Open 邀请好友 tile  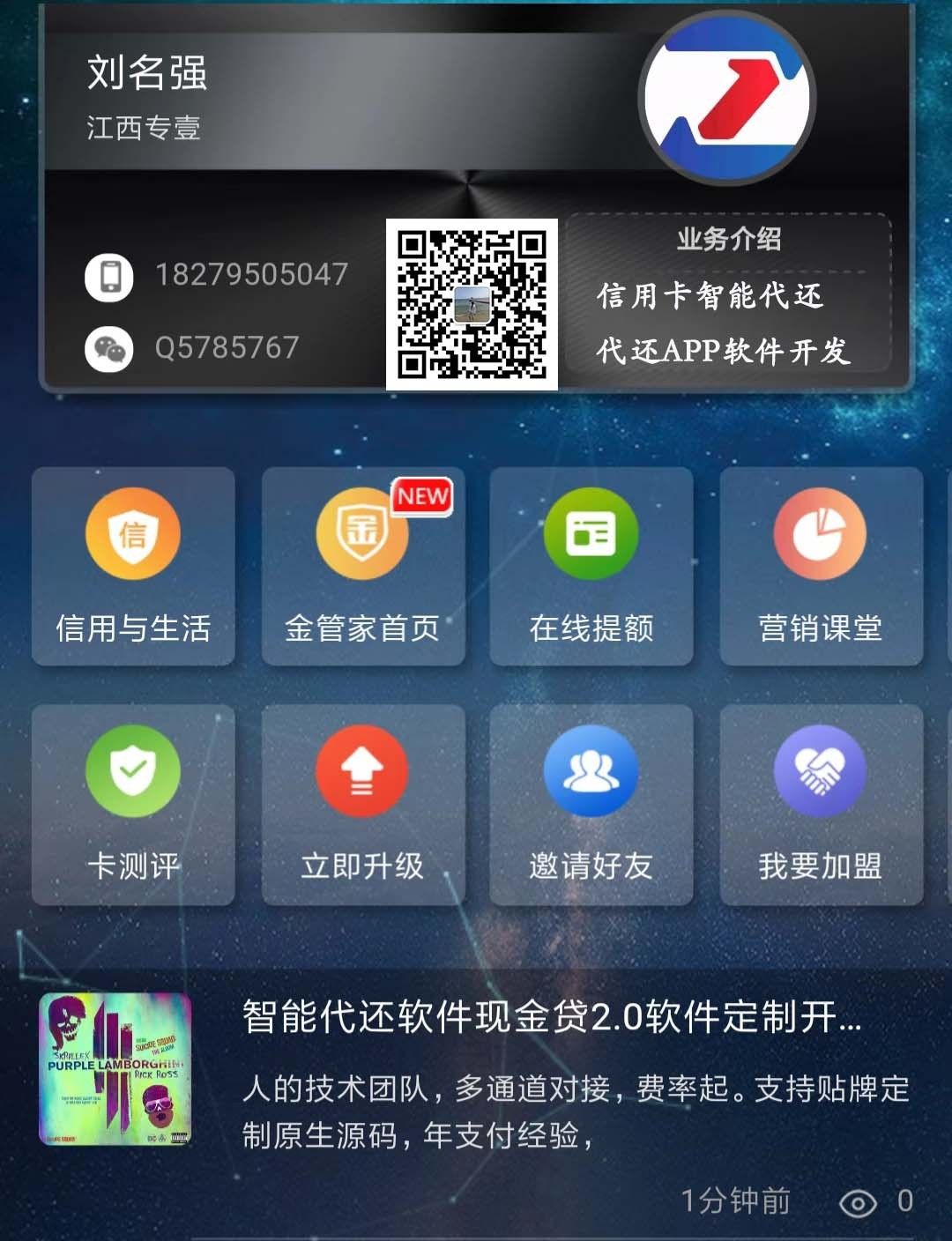(591, 804)
